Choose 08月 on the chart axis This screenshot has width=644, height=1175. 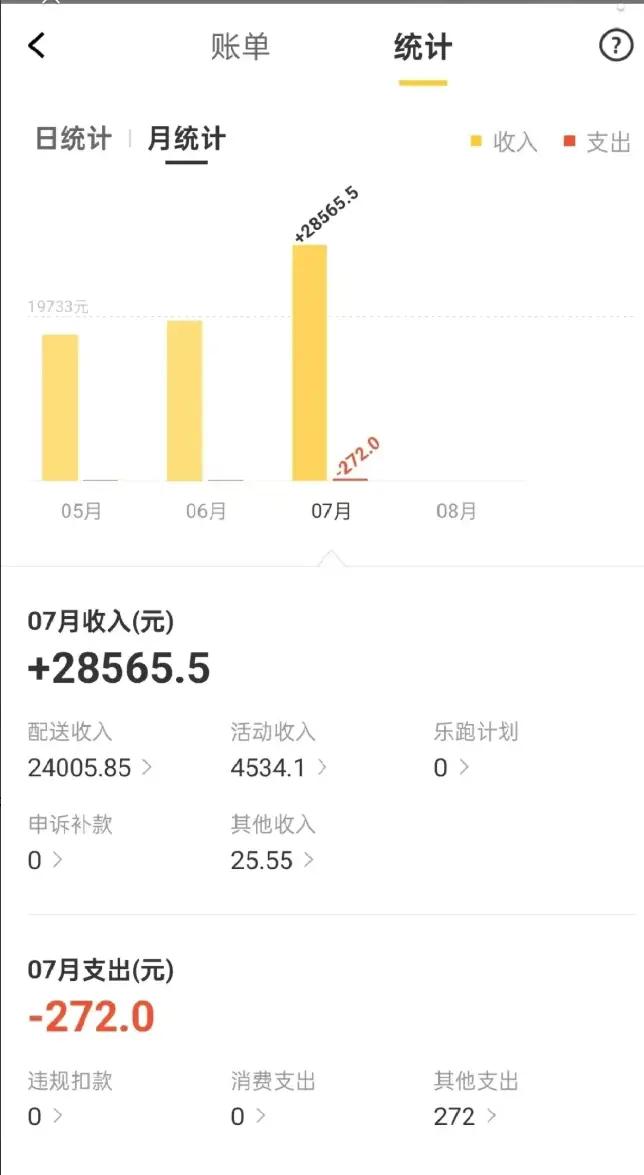point(456,511)
